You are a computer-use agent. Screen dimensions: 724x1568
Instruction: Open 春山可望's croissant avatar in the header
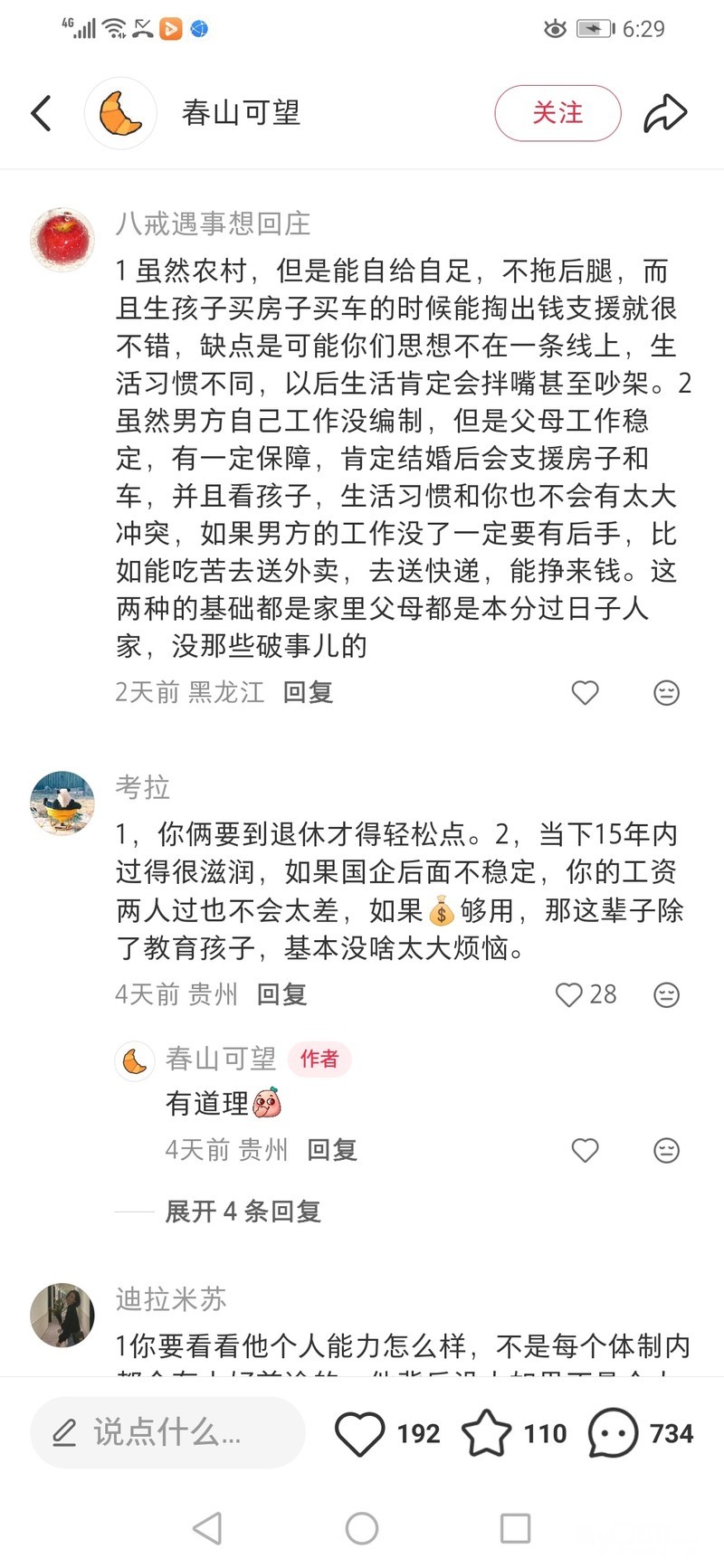coord(121,113)
